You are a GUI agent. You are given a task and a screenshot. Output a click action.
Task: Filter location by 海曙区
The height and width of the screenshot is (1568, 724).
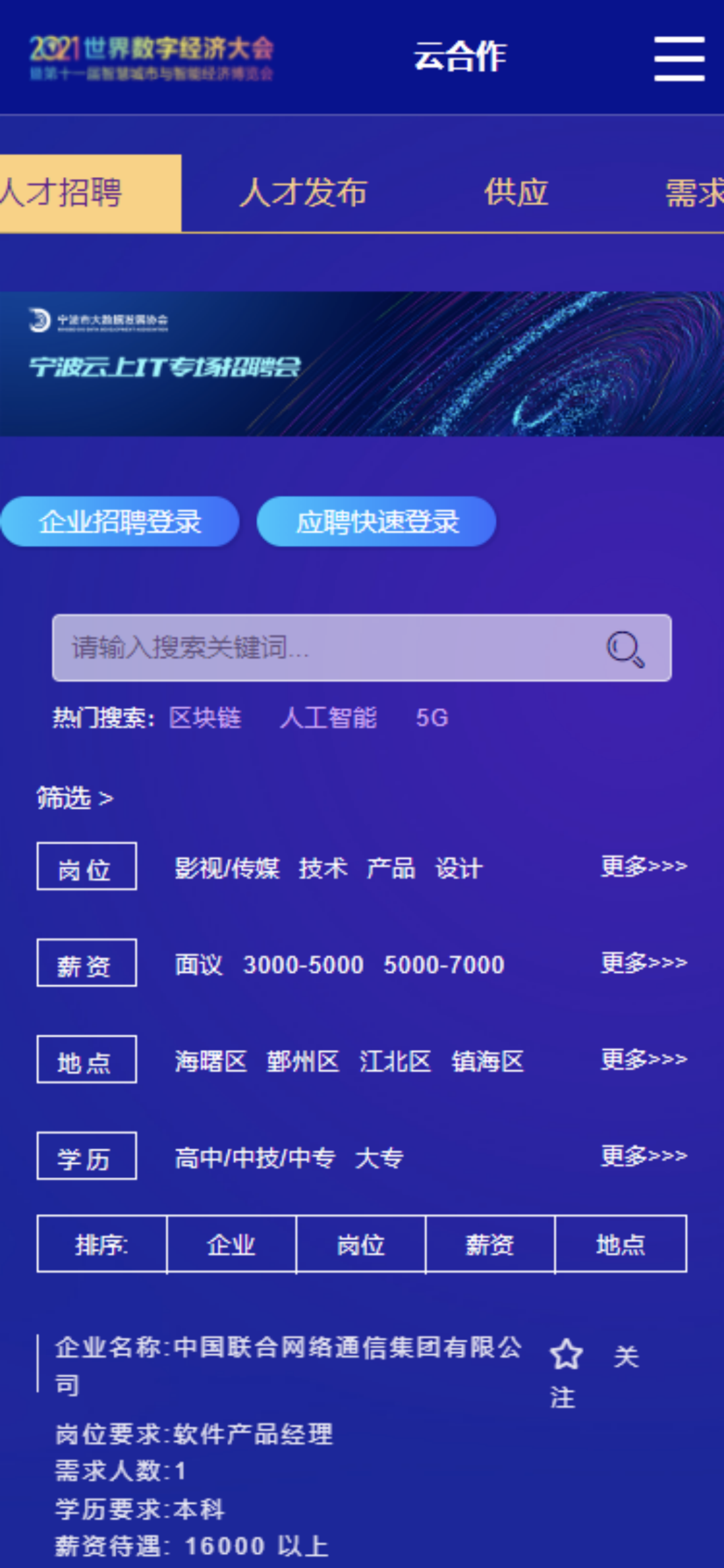[x=210, y=1061]
